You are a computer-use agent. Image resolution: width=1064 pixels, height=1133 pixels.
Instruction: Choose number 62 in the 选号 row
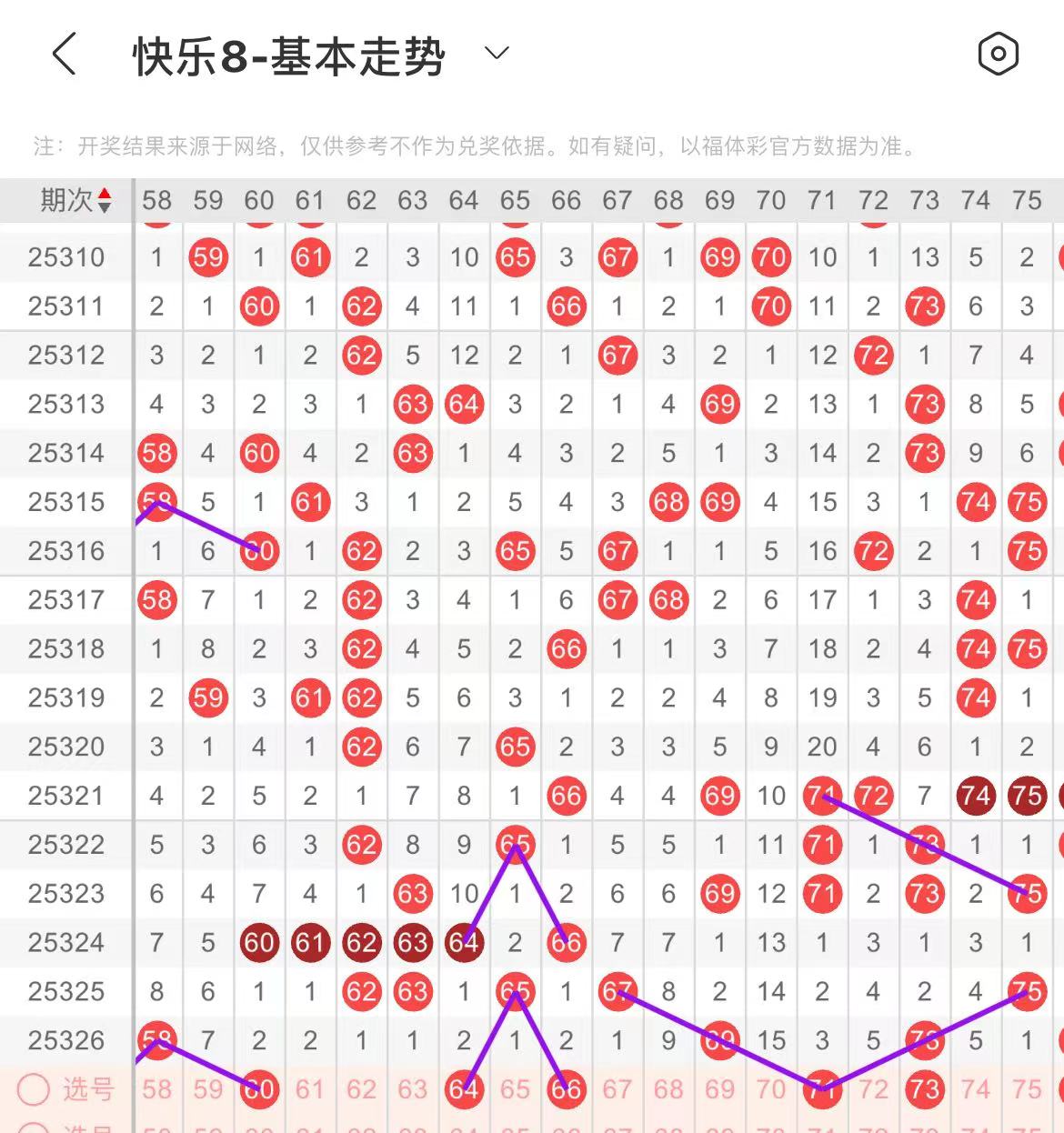(x=361, y=1088)
